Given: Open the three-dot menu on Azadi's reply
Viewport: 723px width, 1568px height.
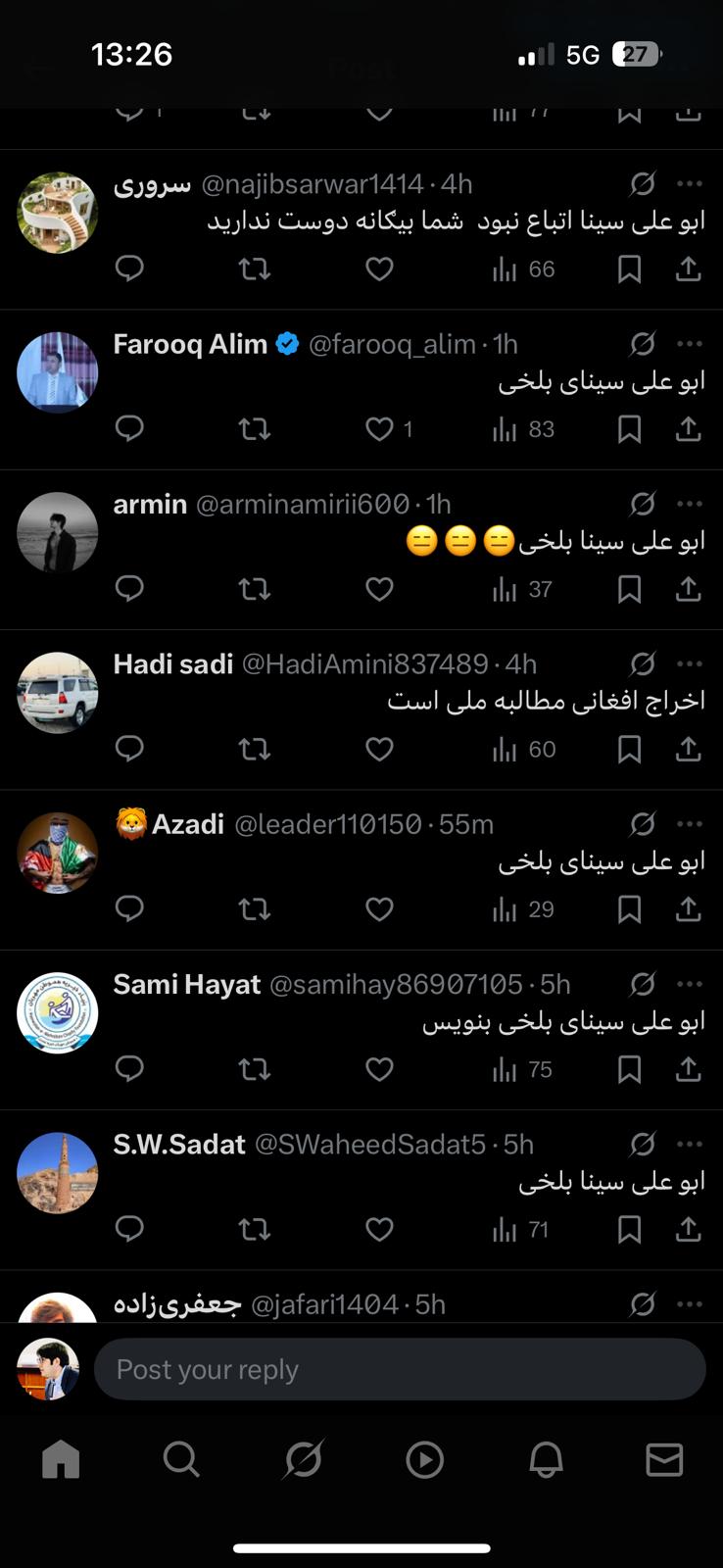Looking at the screenshot, I should [690, 823].
